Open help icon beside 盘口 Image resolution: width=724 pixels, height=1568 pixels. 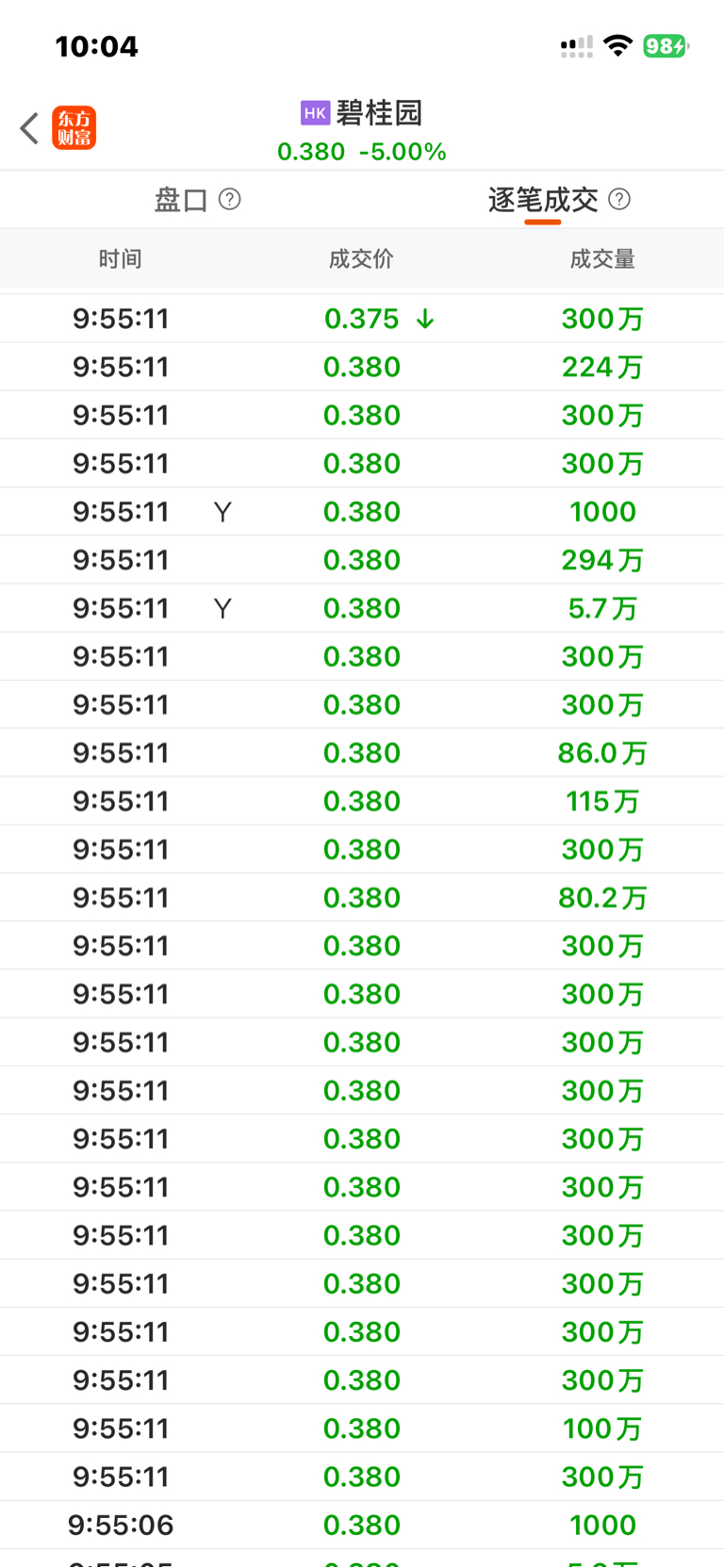click(x=230, y=200)
